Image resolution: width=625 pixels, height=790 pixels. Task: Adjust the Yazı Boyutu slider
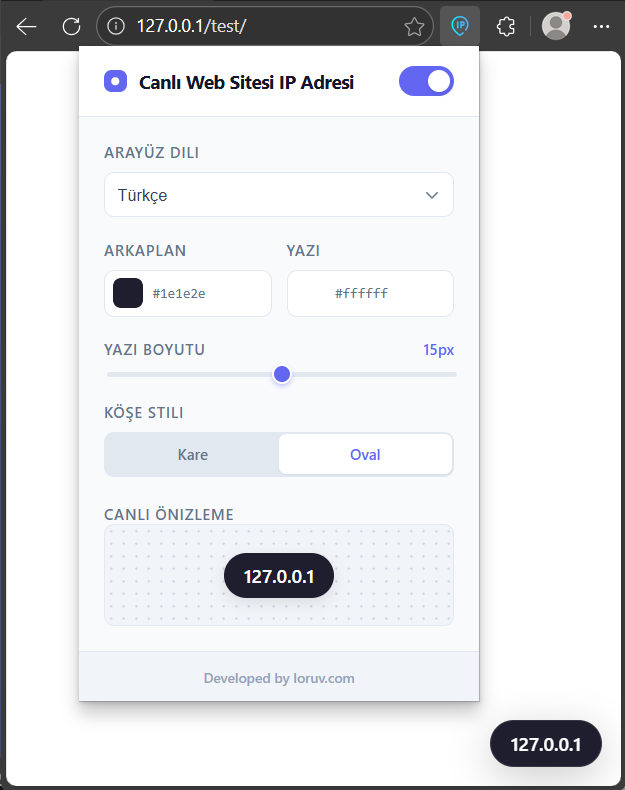coord(282,374)
